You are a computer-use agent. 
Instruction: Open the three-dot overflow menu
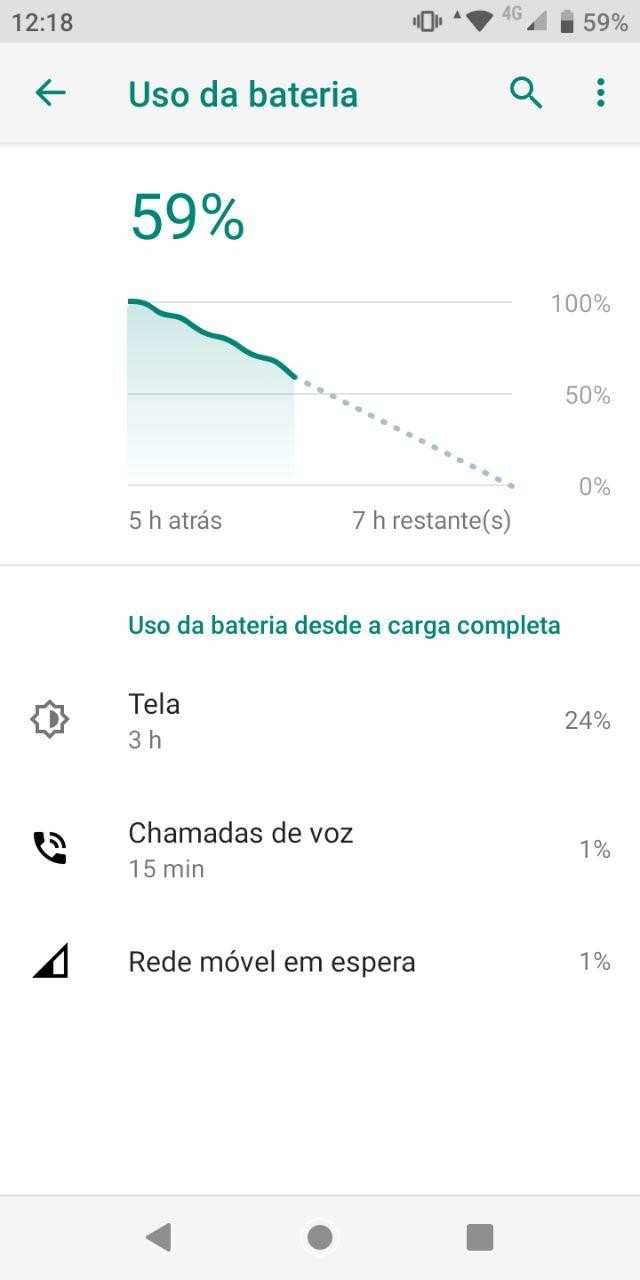(600, 93)
